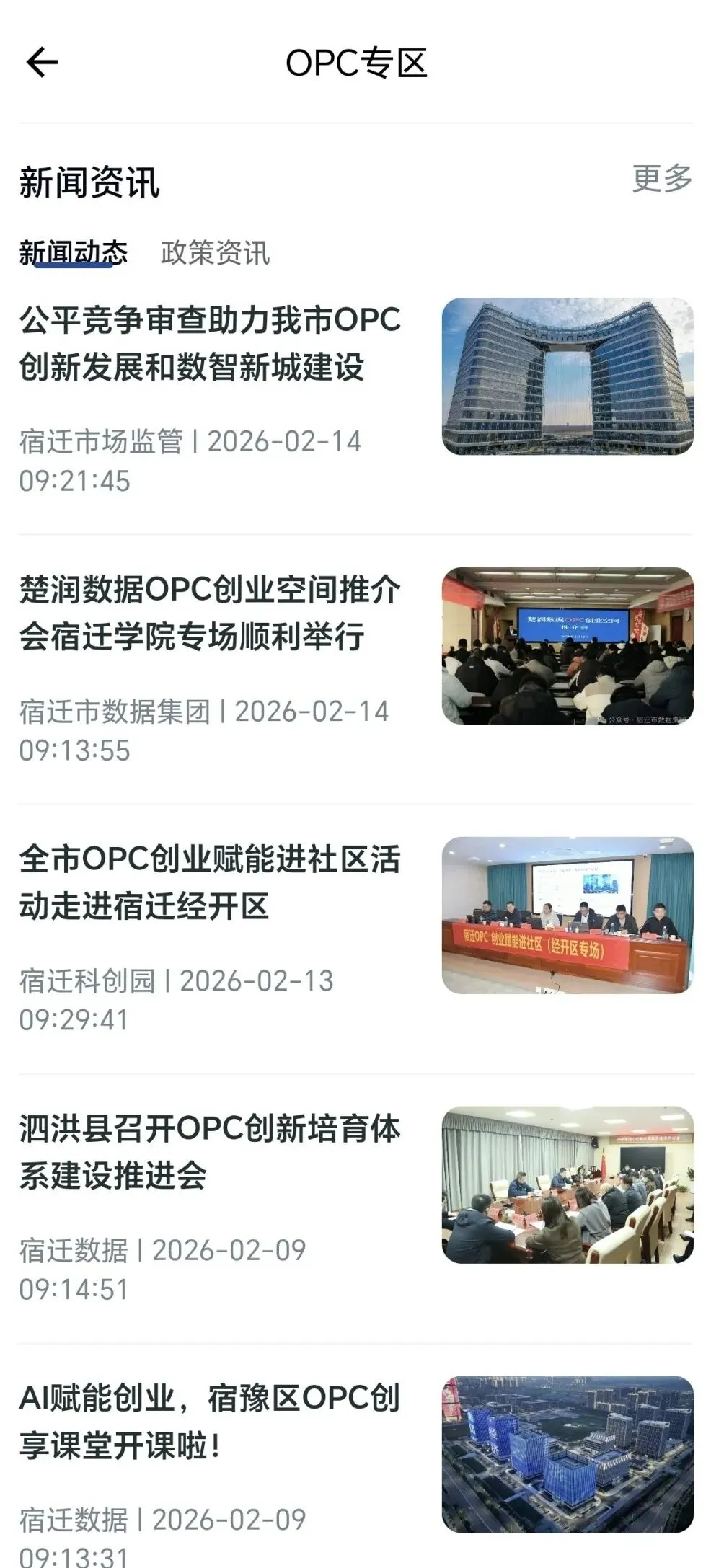The height and width of the screenshot is (1568, 711).
Task: Open article 公平竞争审查助力我市OPC创新发展
Action: click(210, 344)
